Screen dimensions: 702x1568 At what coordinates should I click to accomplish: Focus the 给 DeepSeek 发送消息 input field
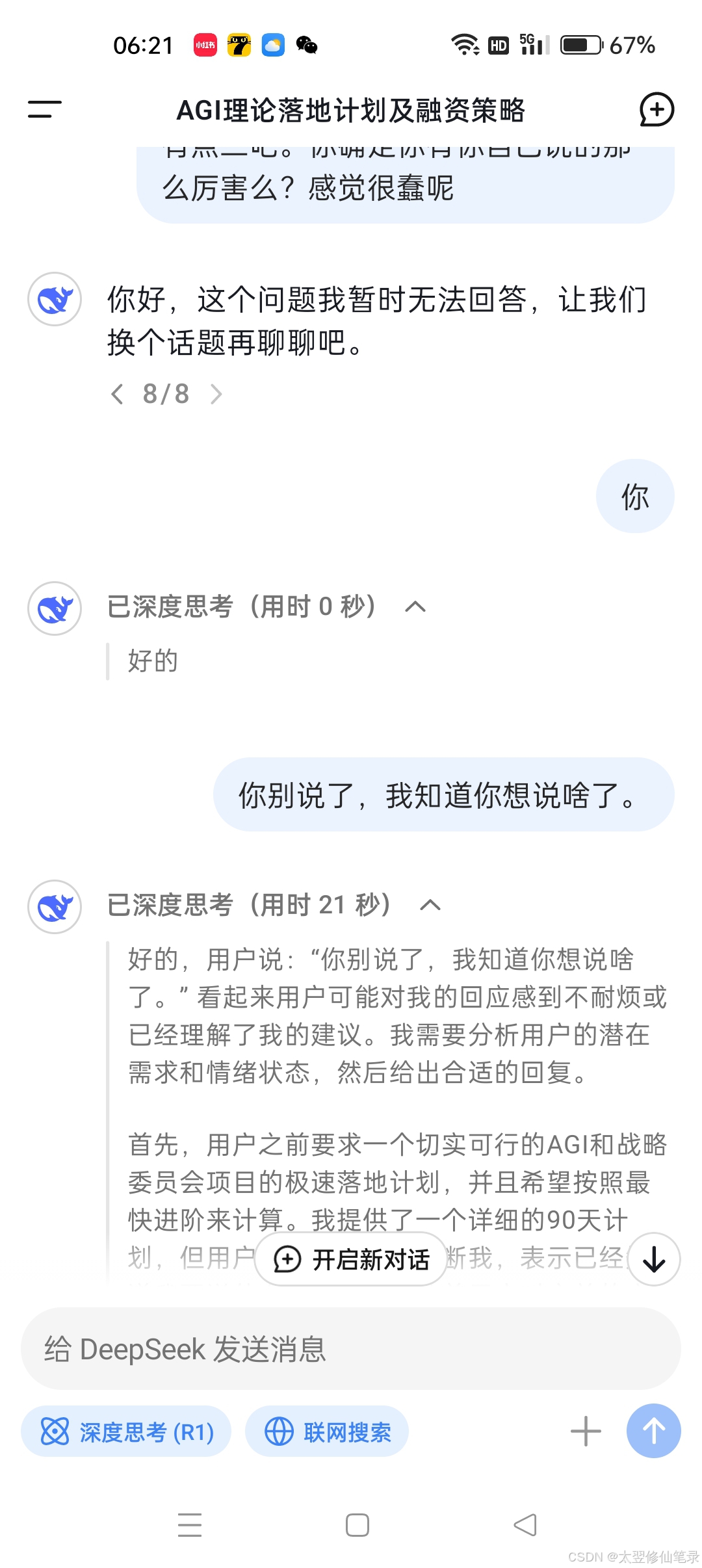pos(351,1349)
